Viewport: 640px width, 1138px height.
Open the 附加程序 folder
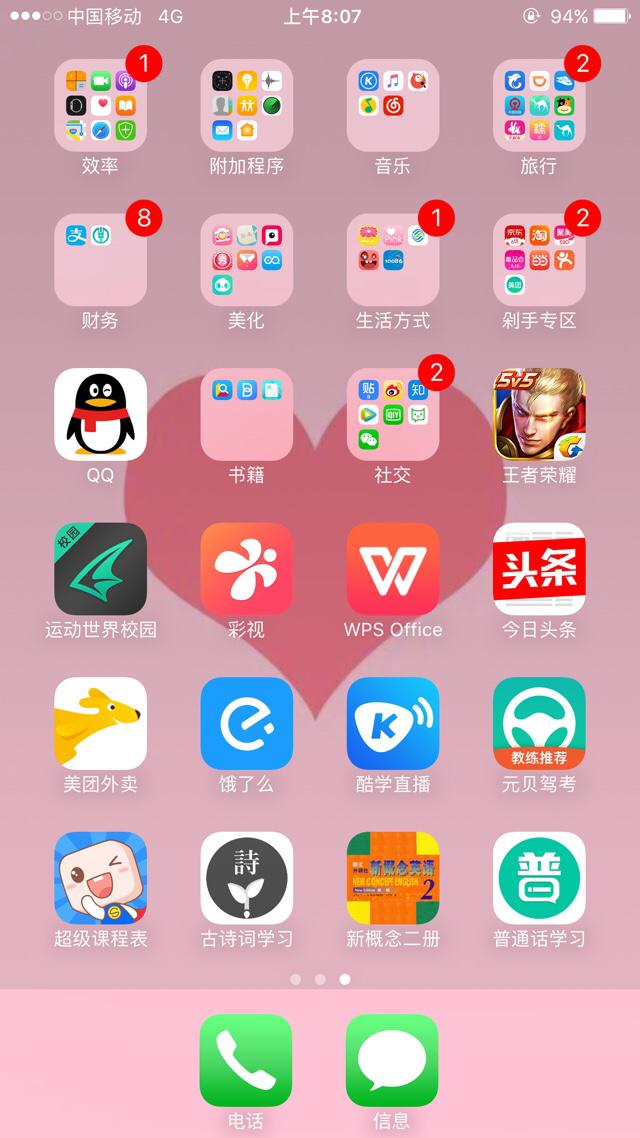pyautogui.click(x=246, y=105)
